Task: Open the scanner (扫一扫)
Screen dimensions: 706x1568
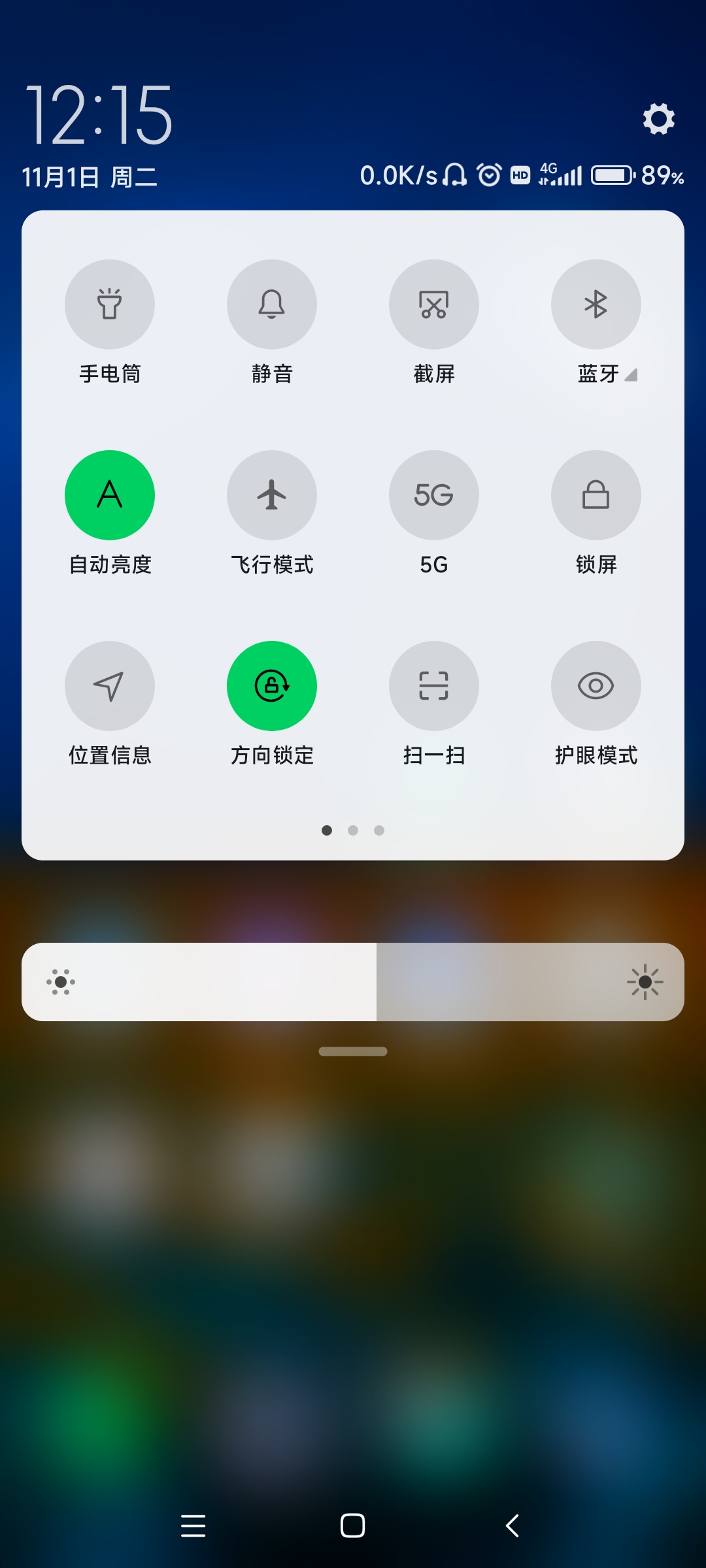Action: pos(434,686)
